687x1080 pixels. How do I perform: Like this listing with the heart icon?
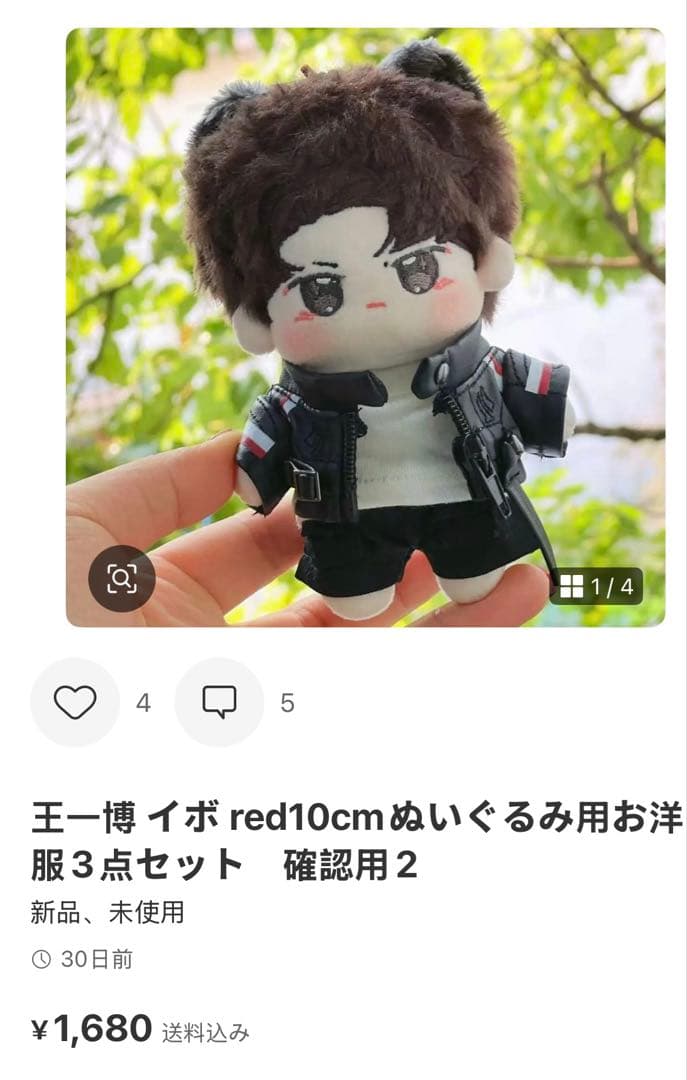(x=75, y=702)
